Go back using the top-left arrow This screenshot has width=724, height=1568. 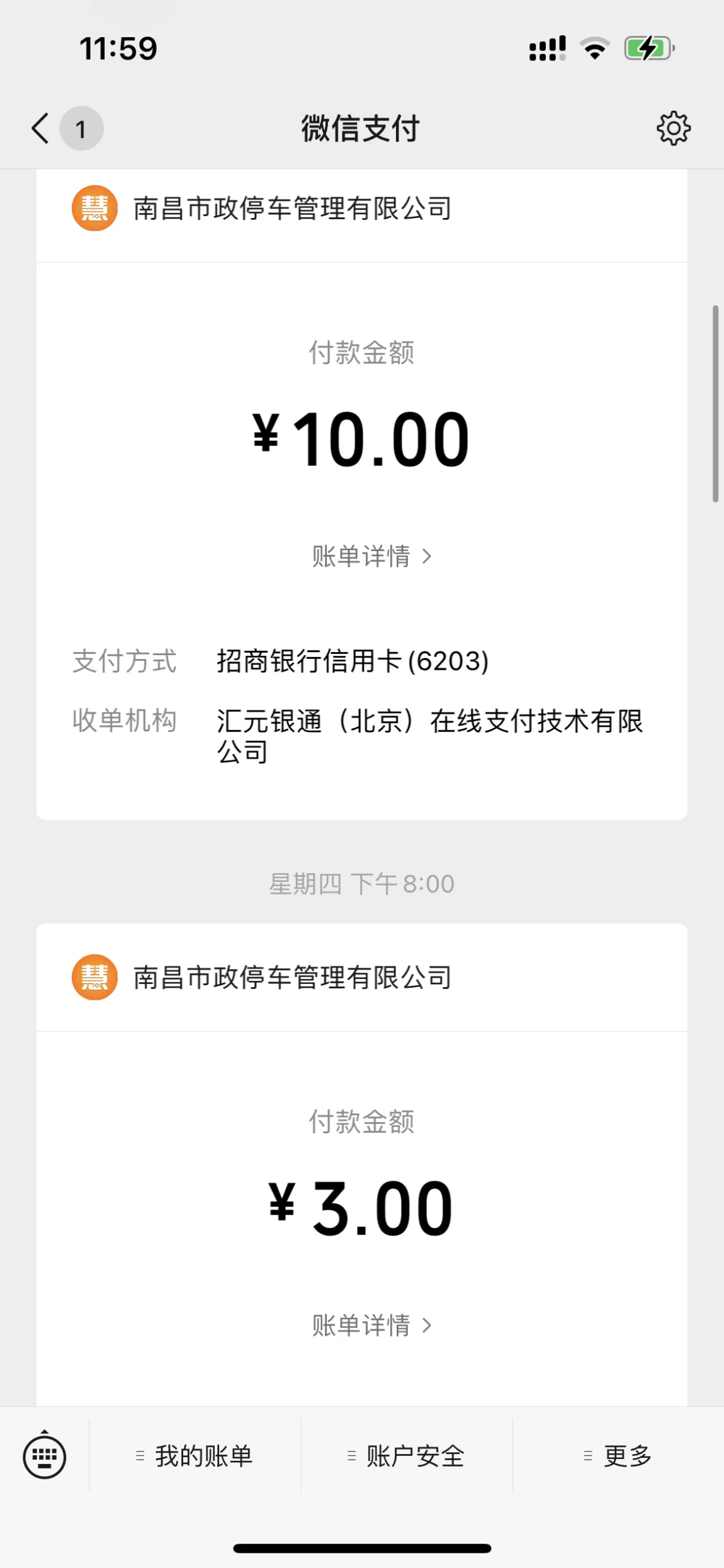click(40, 129)
